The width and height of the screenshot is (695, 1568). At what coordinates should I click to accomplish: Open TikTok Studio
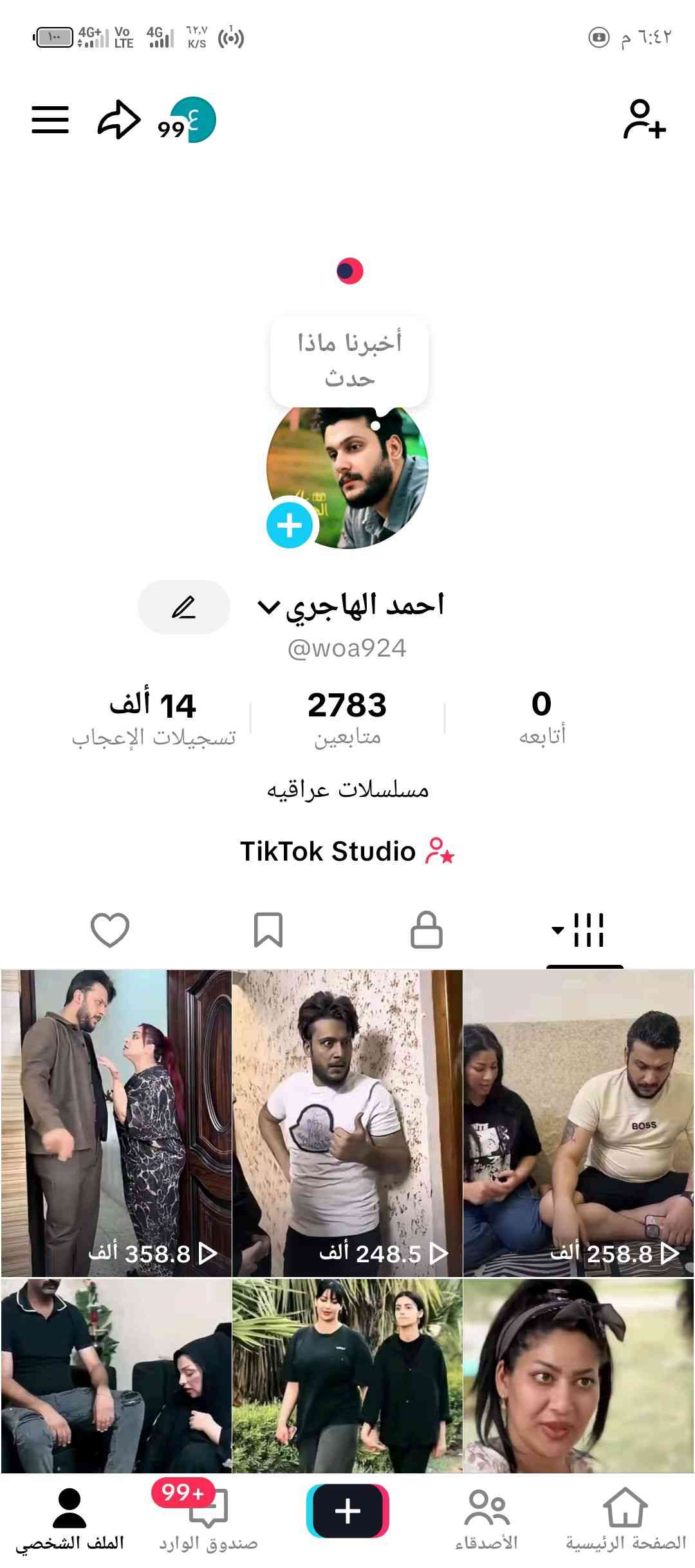point(347,851)
